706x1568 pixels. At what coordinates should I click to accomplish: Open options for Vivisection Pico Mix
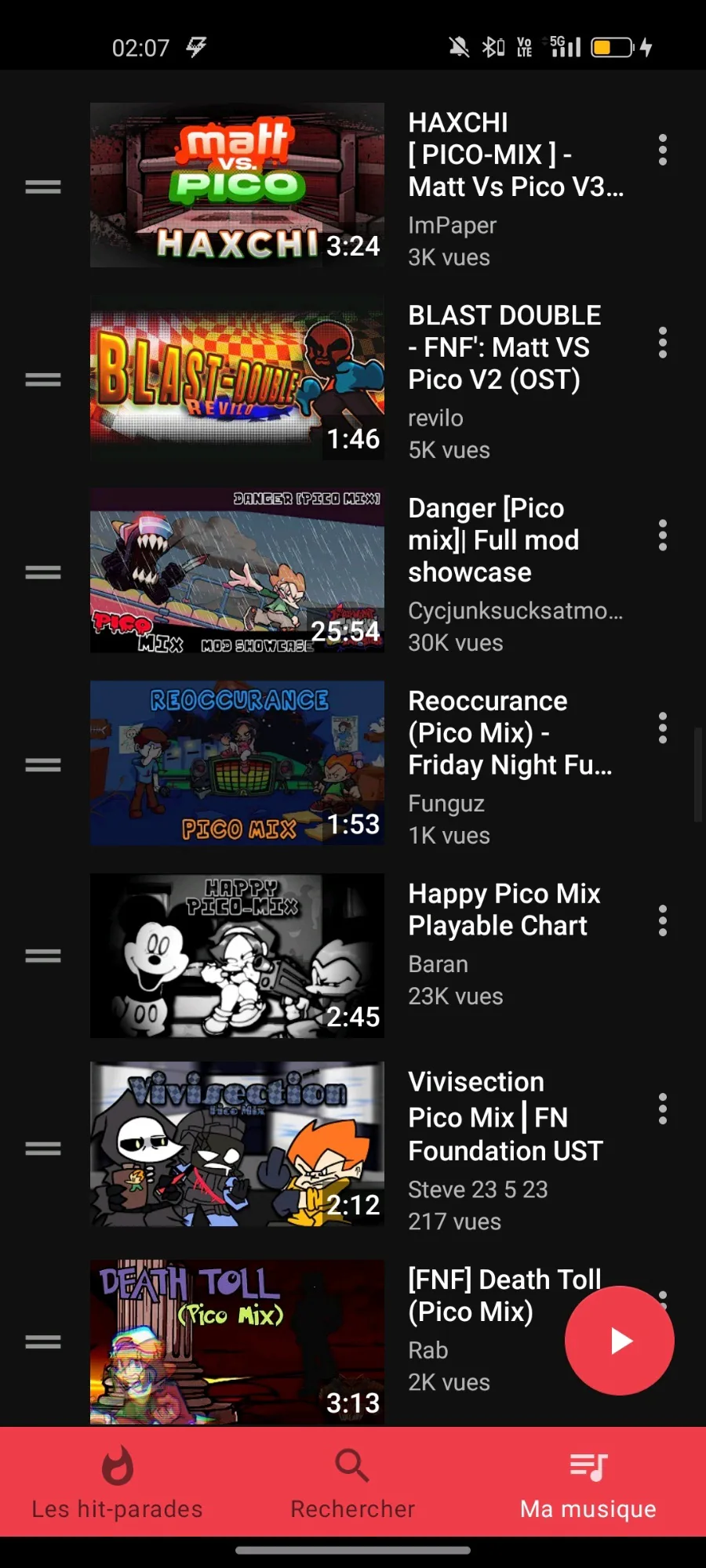pyautogui.click(x=663, y=1109)
